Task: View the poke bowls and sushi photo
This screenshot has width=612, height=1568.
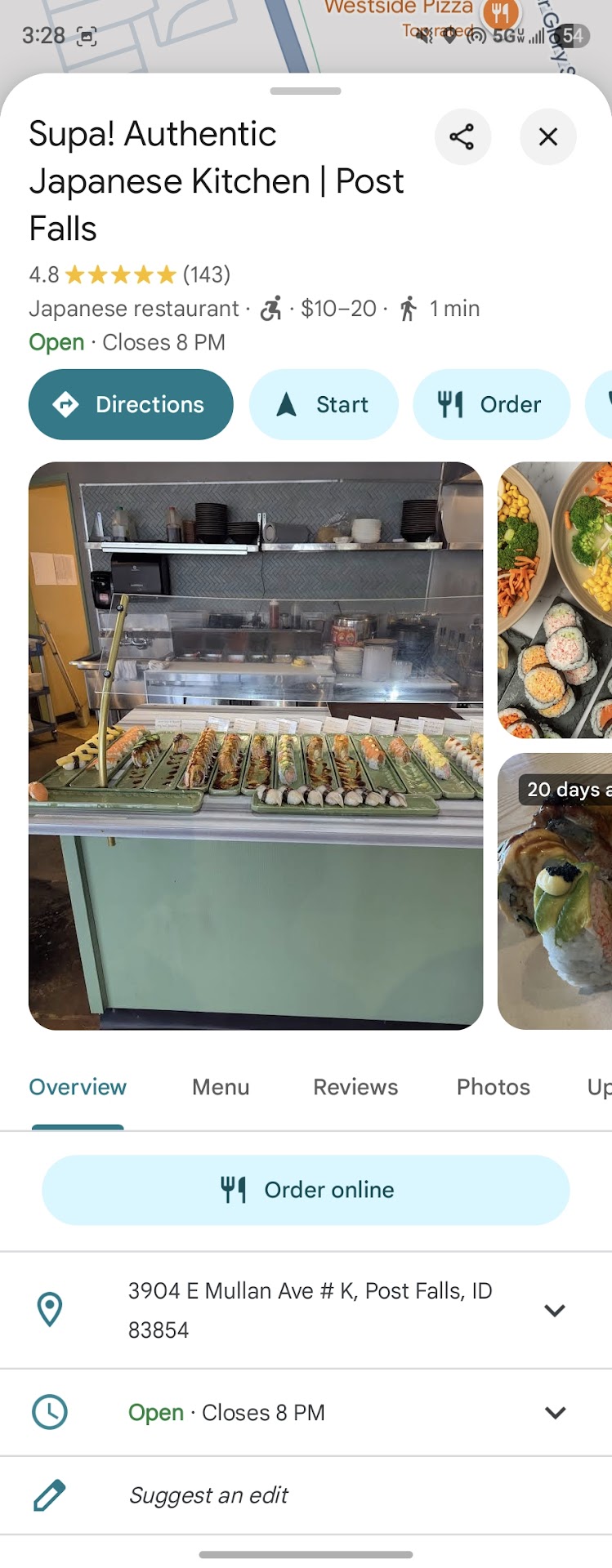Action: [556, 600]
